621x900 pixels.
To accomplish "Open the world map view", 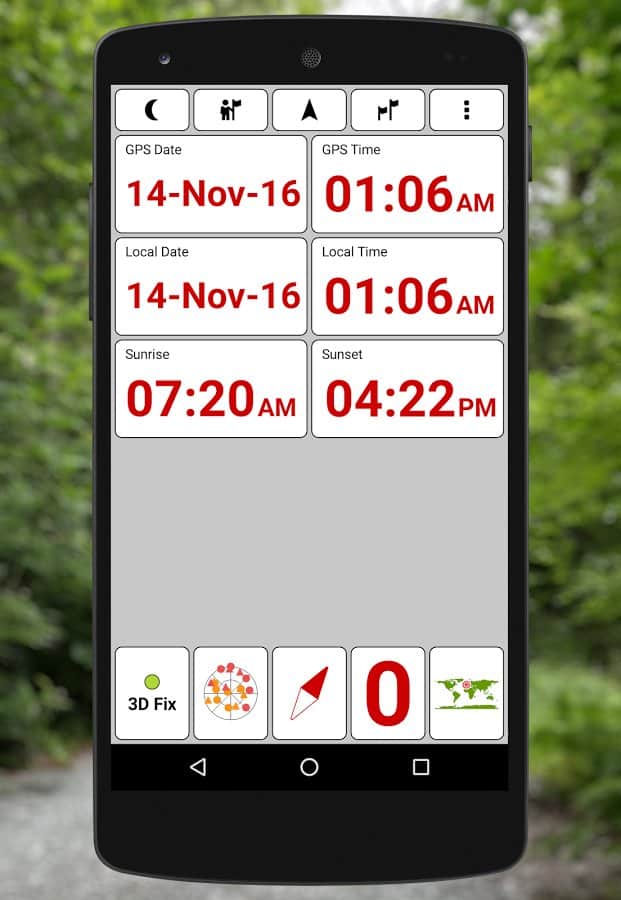I will [x=466, y=693].
